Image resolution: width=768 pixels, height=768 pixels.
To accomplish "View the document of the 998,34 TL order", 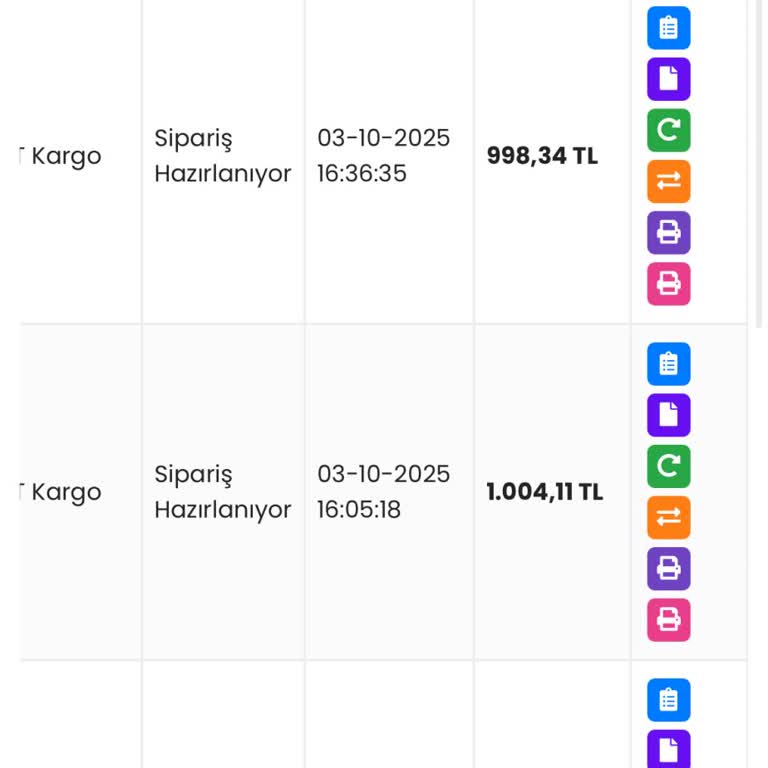I will pos(668,79).
